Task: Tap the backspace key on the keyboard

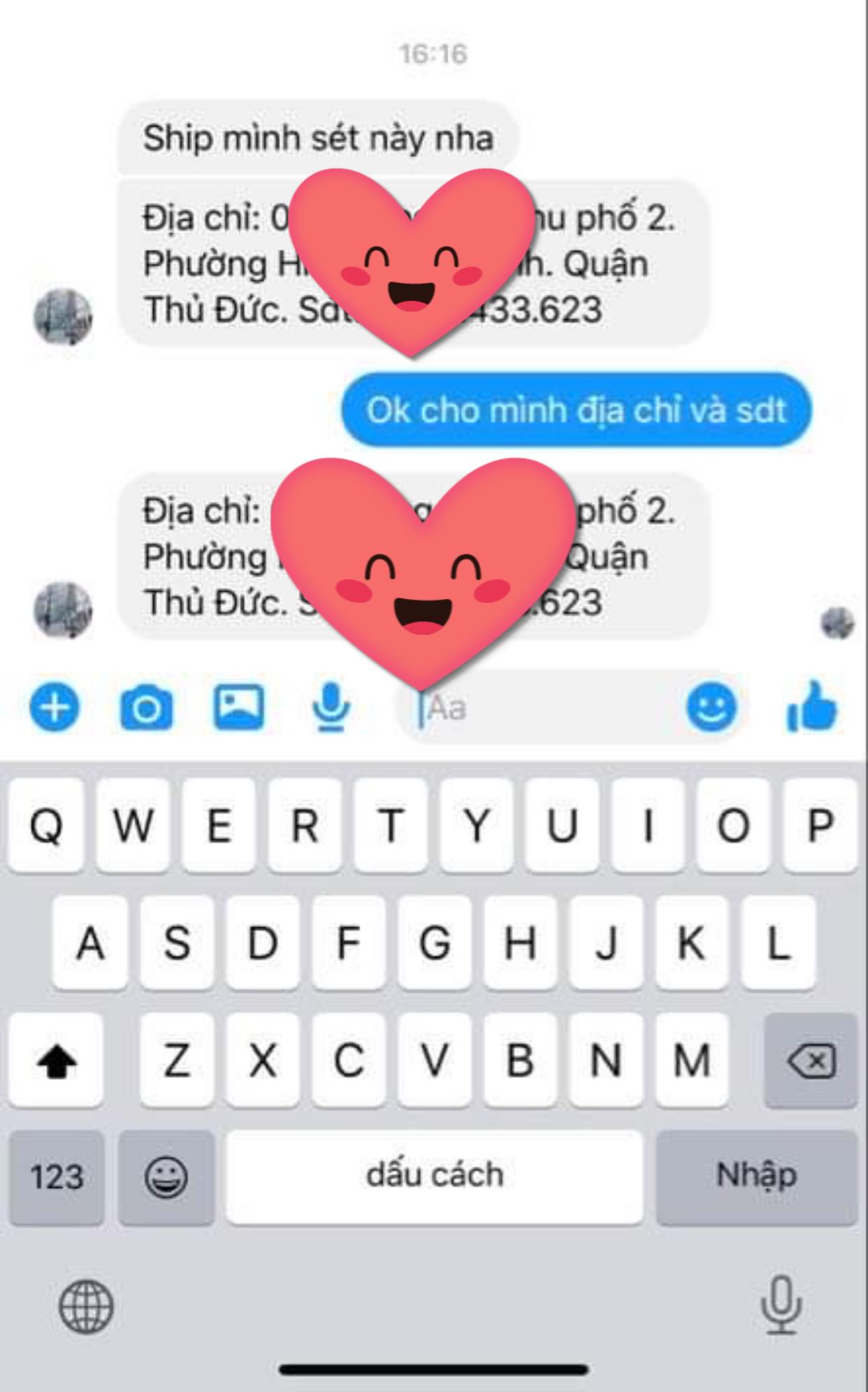Action: click(811, 1061)
